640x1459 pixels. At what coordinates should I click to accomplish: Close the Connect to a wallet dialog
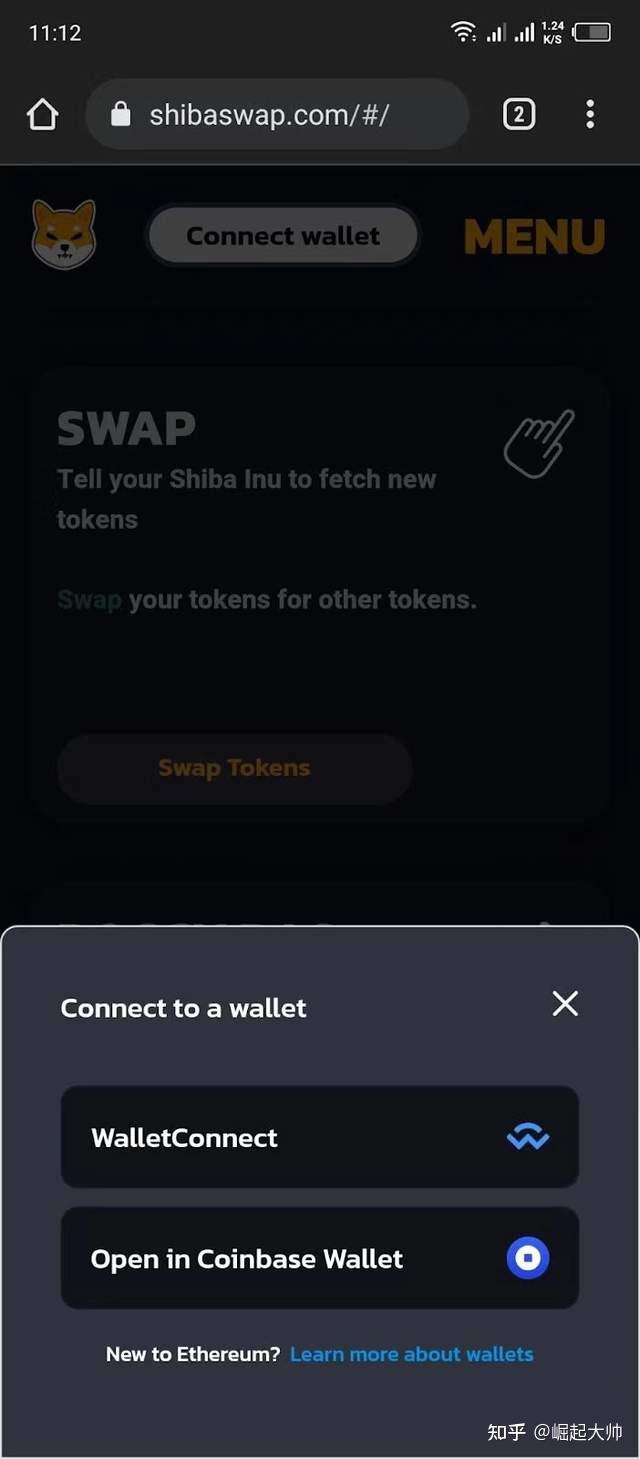[x=565, y=1004]
